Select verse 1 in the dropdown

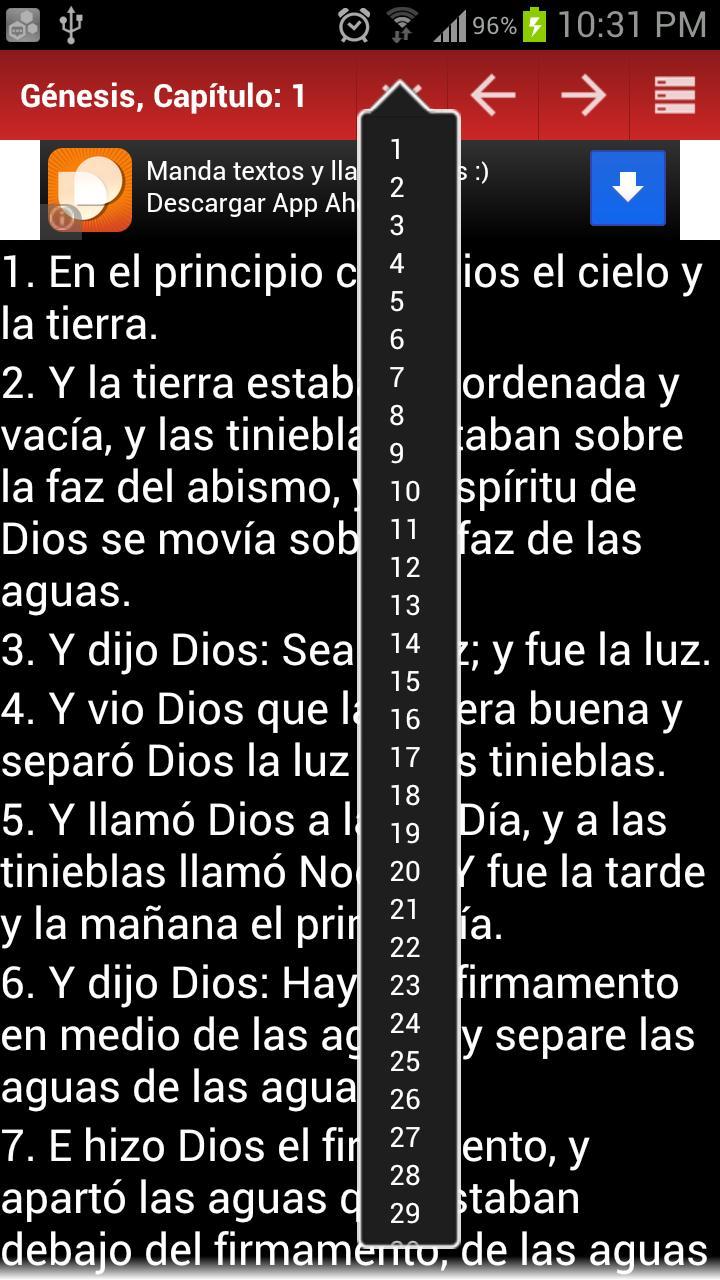(x=397, y=150)
